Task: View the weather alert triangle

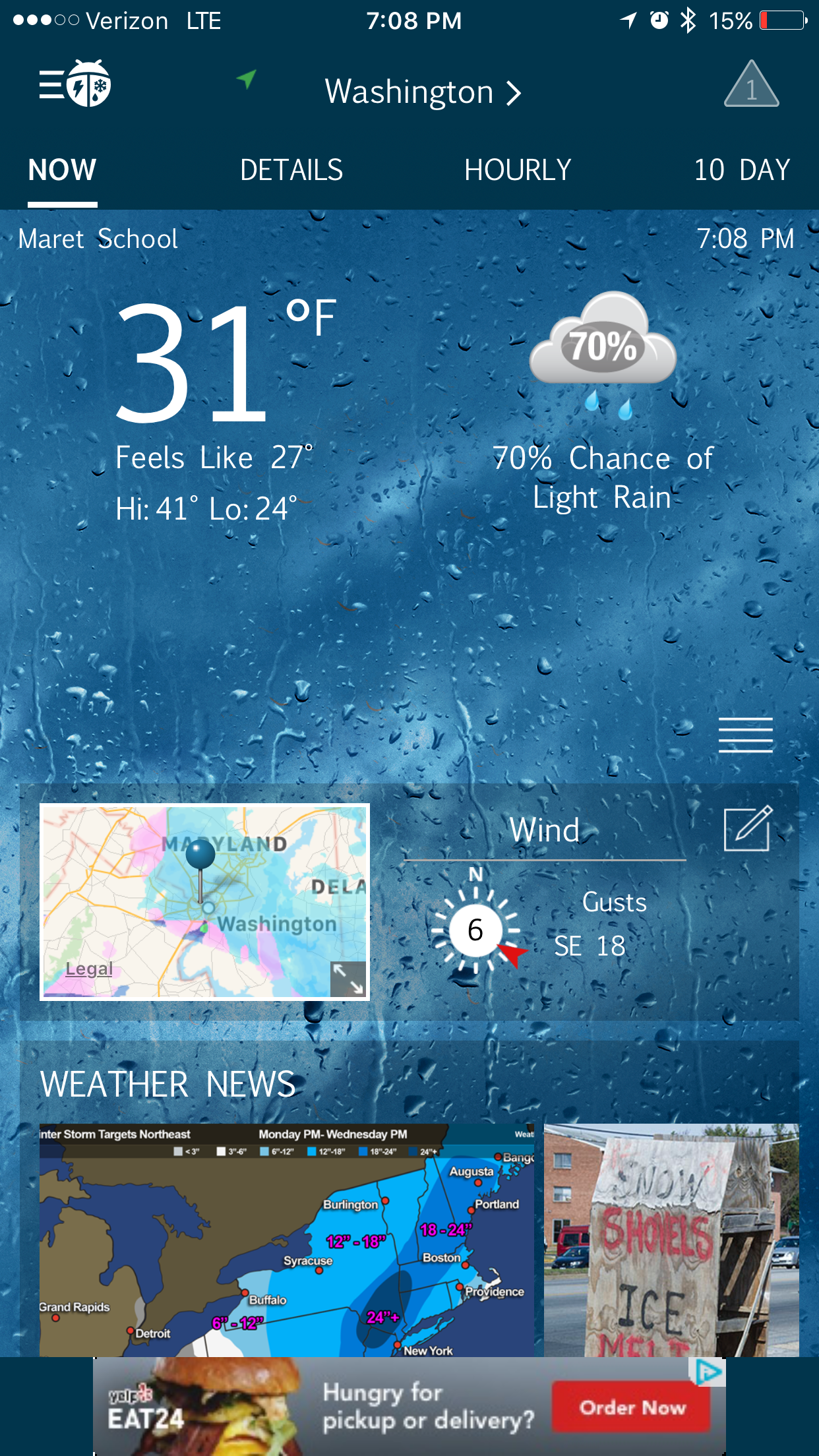Action: click(751, 84)
